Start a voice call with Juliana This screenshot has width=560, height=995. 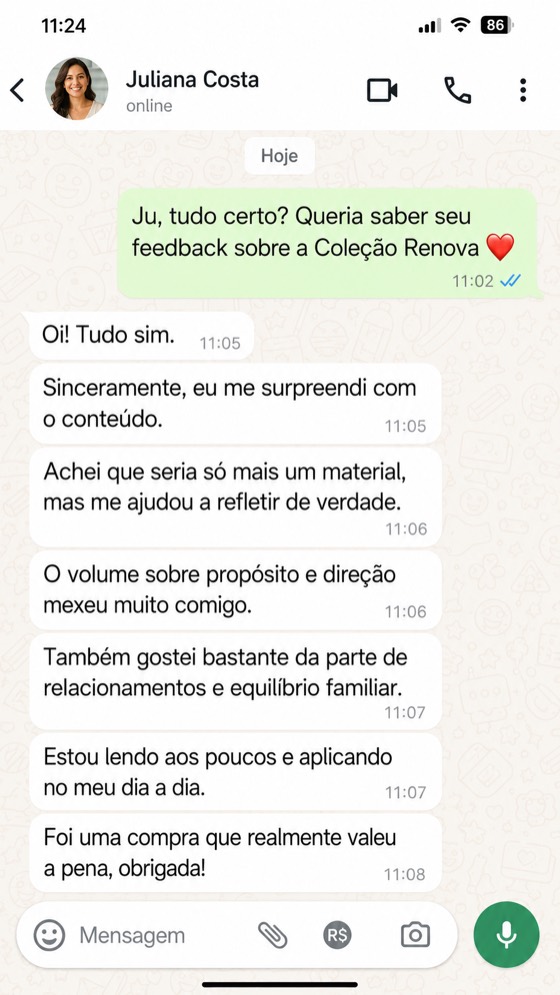coord(457,90)
